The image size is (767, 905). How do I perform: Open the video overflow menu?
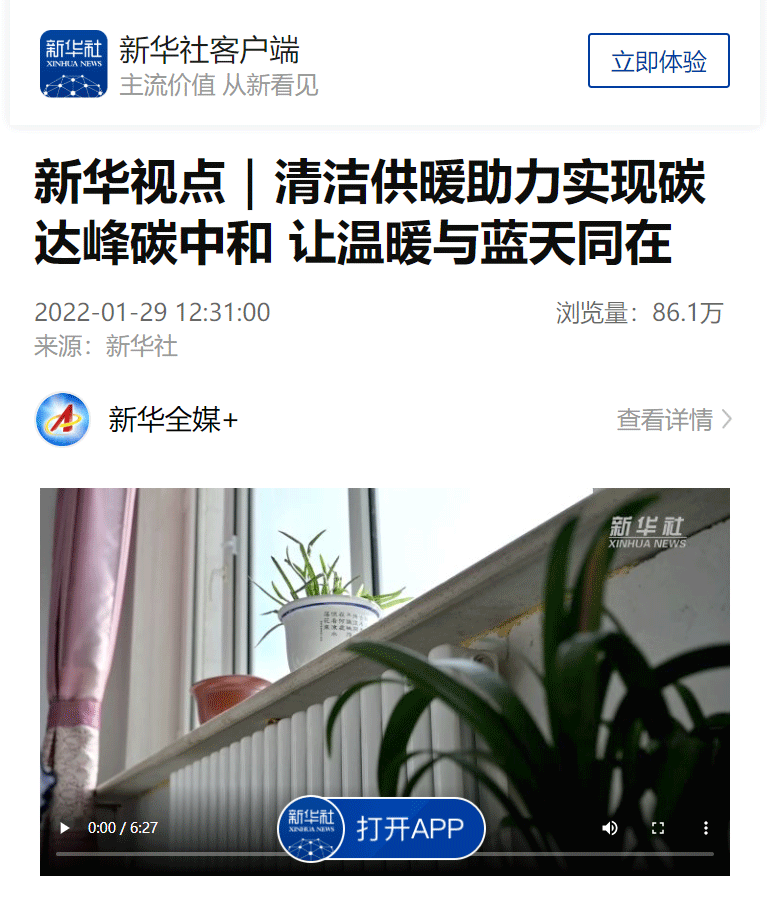706,828
